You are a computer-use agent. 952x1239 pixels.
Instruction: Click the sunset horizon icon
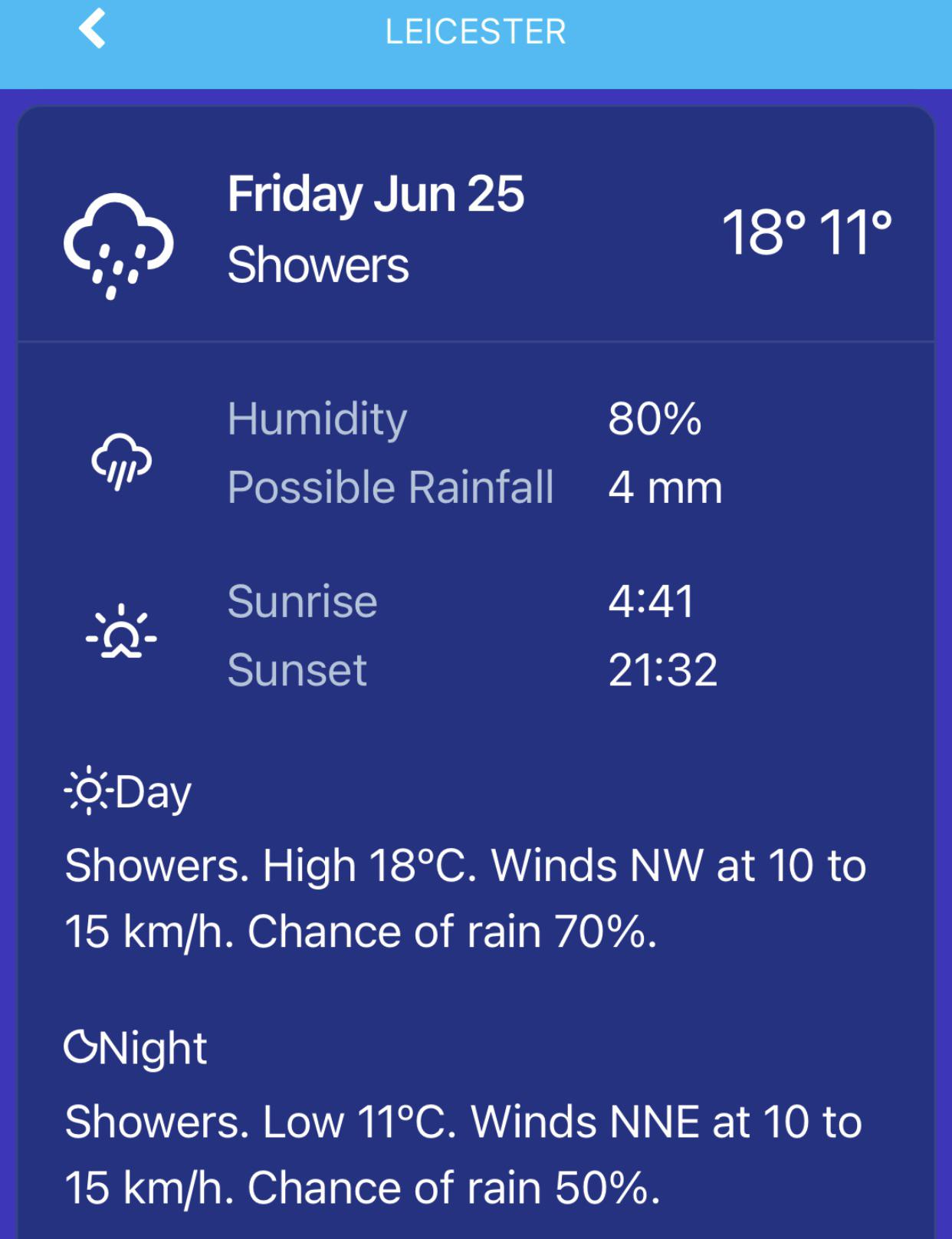pyautogui.click(x=121, y=634)
